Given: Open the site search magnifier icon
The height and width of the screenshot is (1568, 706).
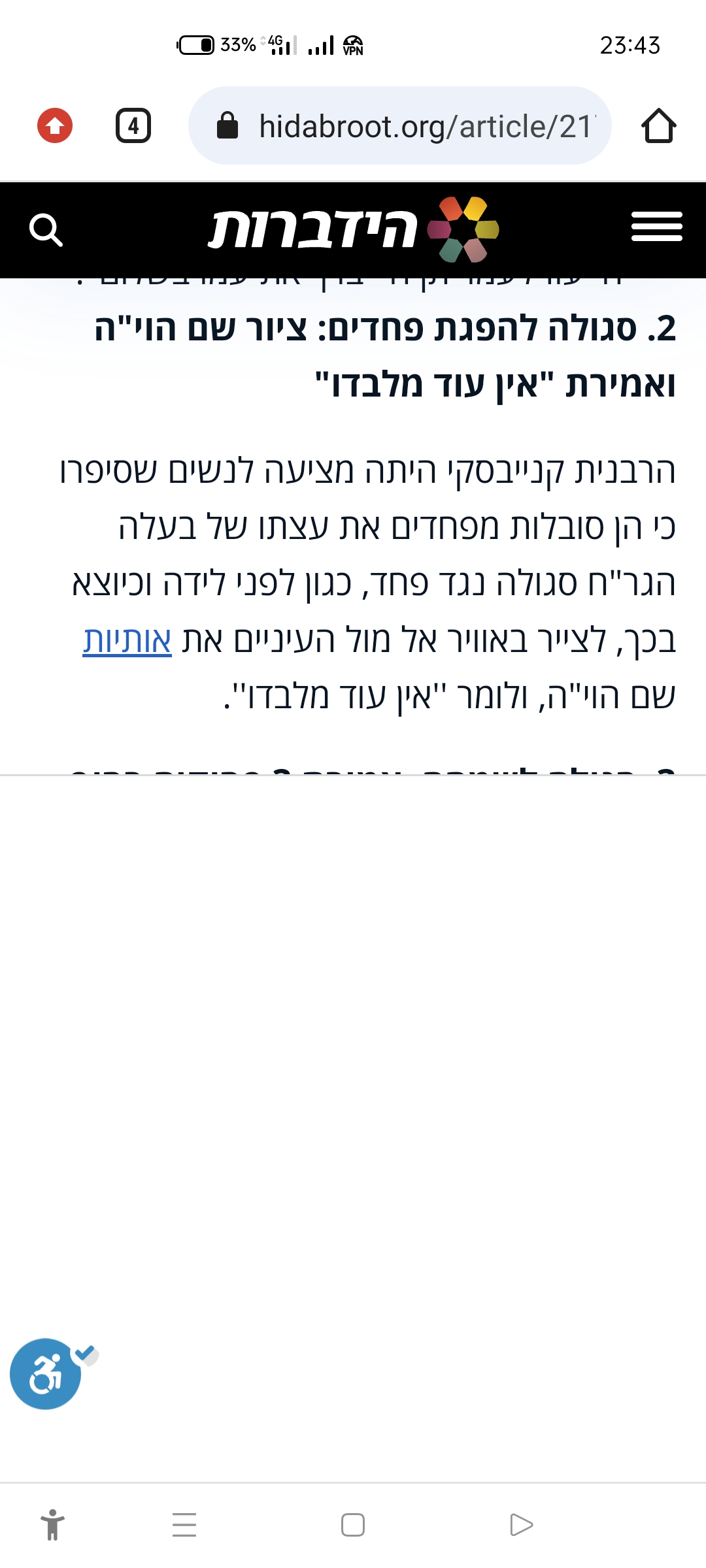Looking at the screenshot, I should (46, 230).
